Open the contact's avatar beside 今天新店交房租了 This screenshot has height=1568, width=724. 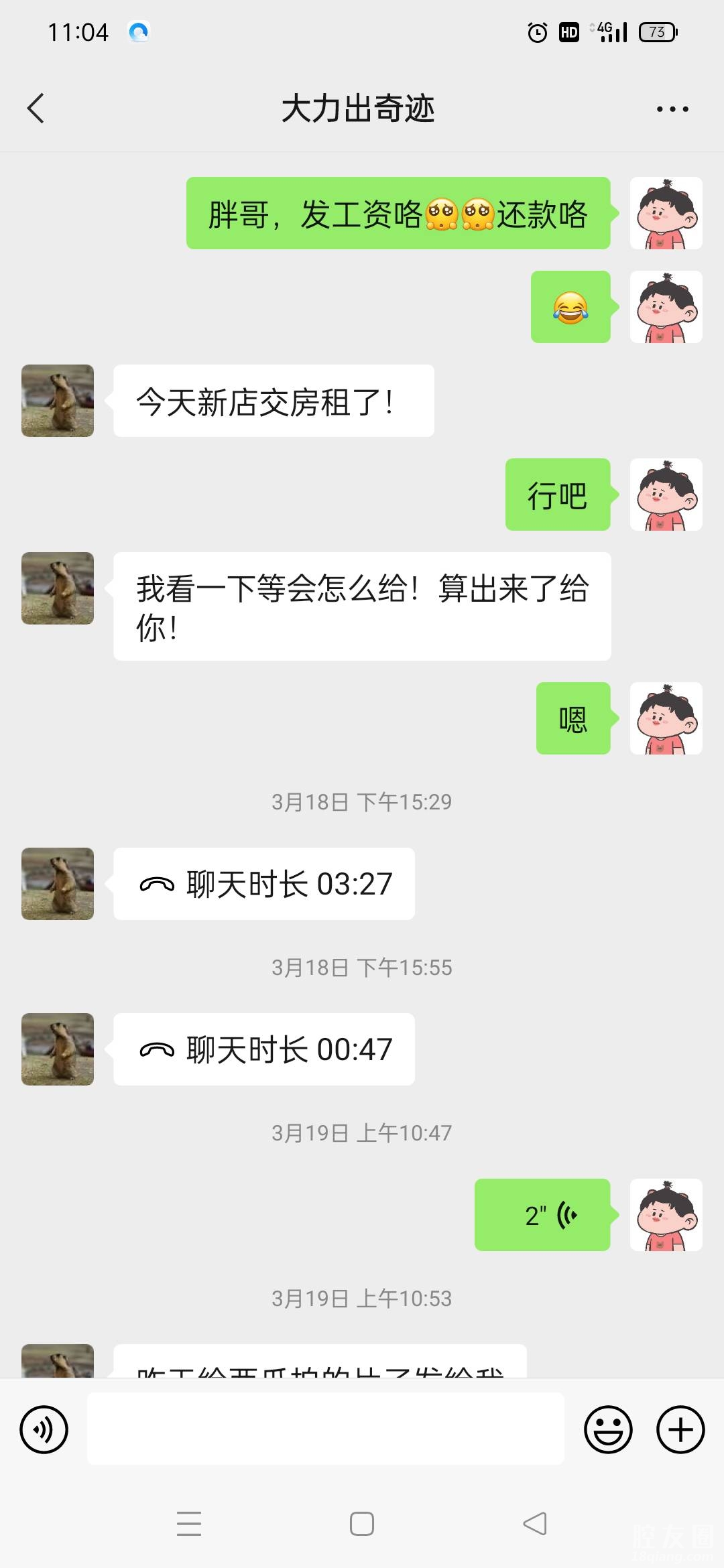pyautogui.click(x=58, y=401)
